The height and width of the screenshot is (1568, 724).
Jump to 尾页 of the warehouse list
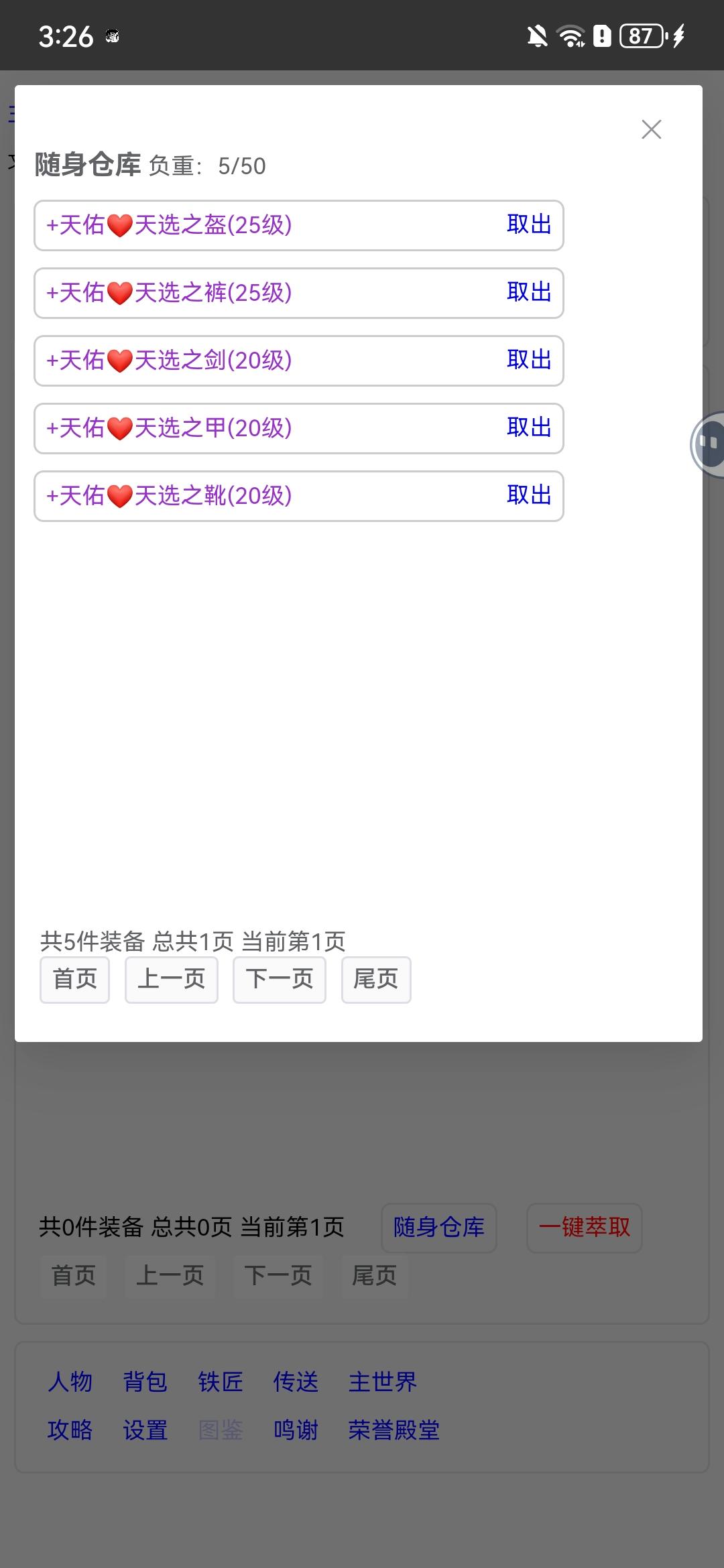click(375, 979)
